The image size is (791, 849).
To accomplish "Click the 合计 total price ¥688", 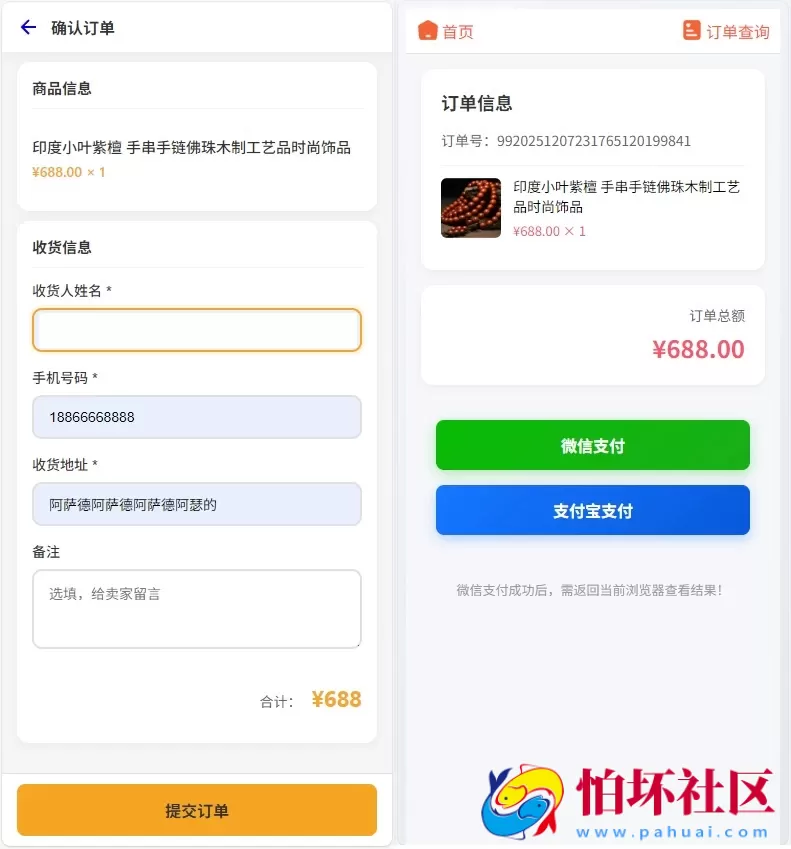I will point(336,699).
